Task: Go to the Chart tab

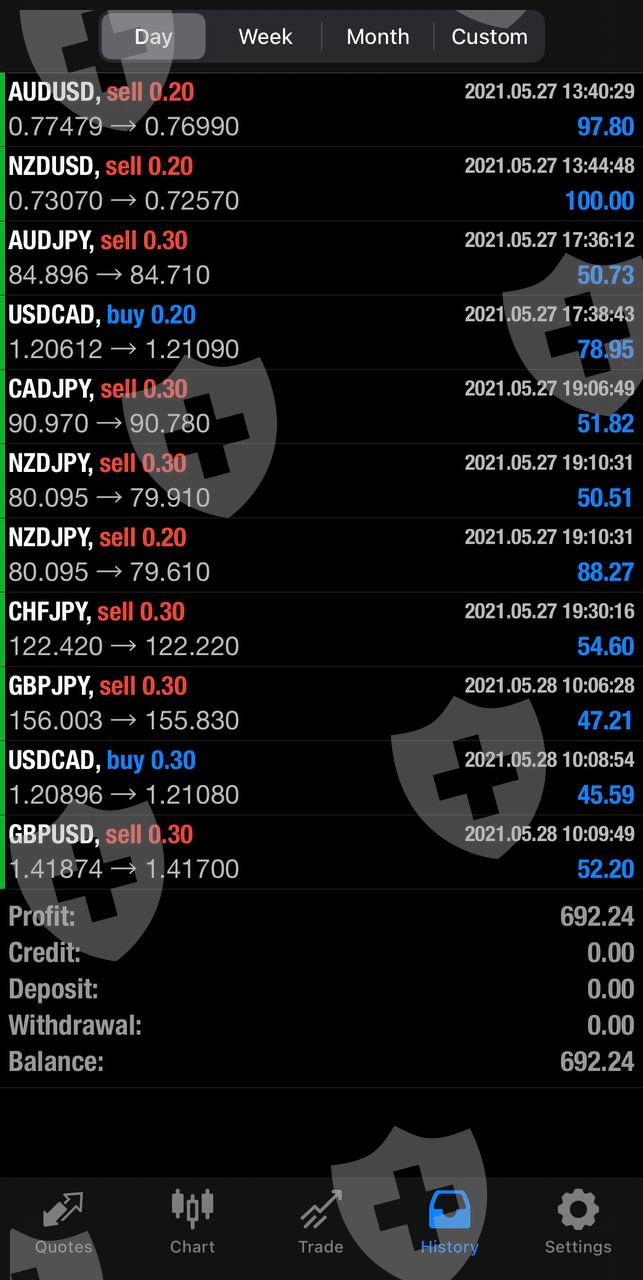Action: click(x=192, y=1223)
